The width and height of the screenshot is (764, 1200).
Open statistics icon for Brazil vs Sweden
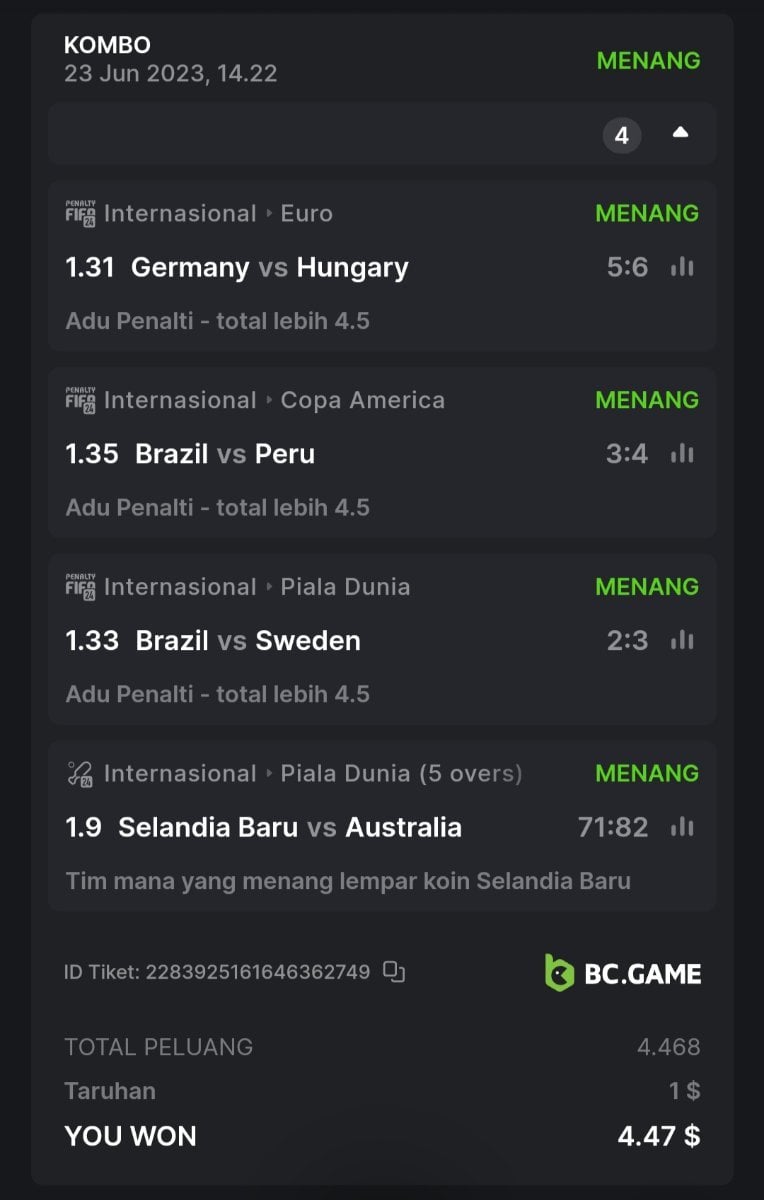coord(682,640)
